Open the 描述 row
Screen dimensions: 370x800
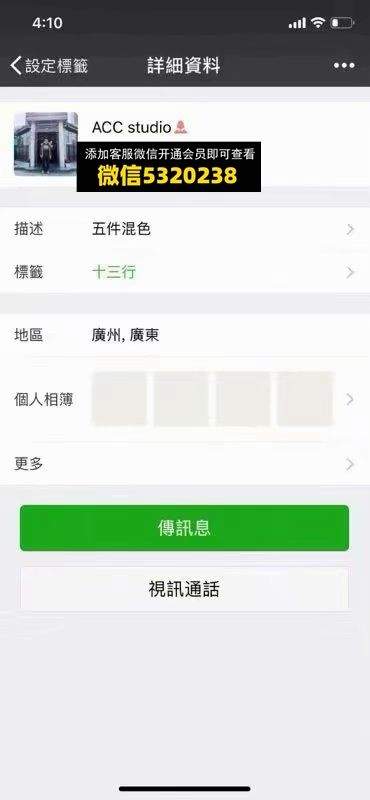click(x=185, y=230)
